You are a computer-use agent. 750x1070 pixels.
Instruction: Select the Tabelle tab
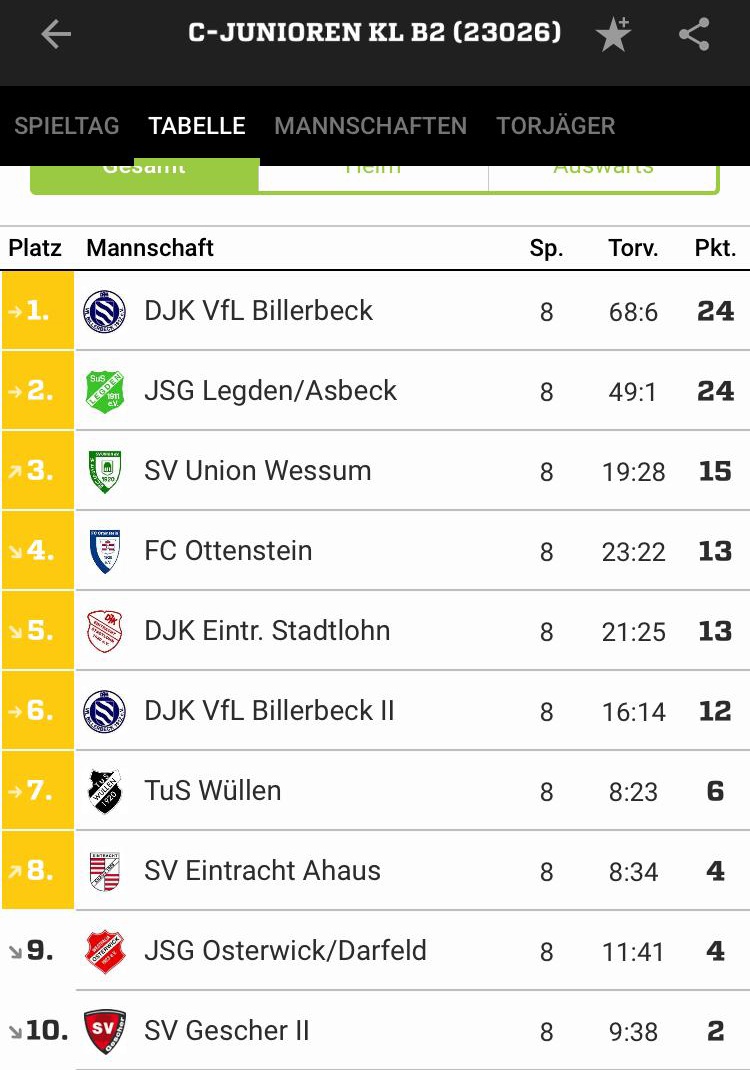[x=197, y=126]
